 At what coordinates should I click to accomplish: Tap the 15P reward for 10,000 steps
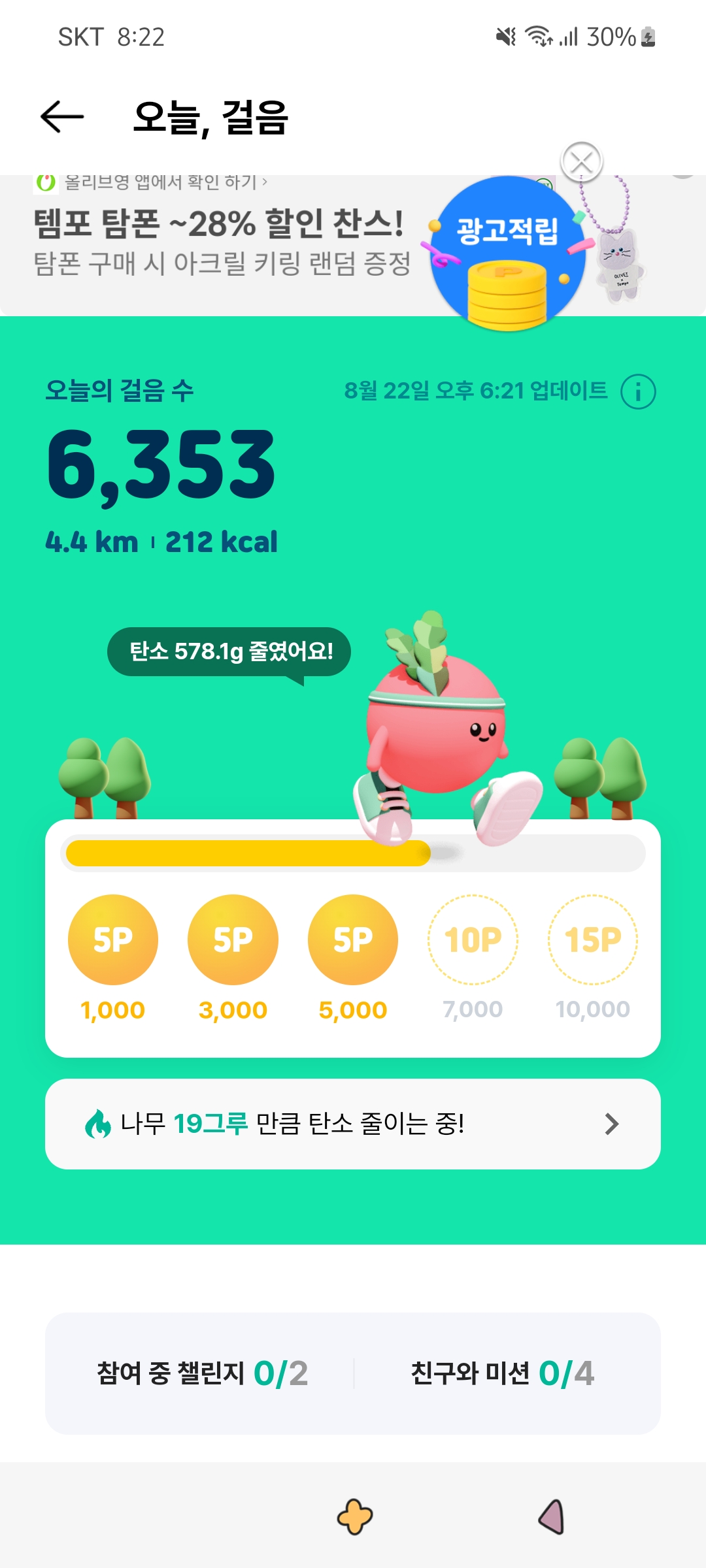click(592, 939)
